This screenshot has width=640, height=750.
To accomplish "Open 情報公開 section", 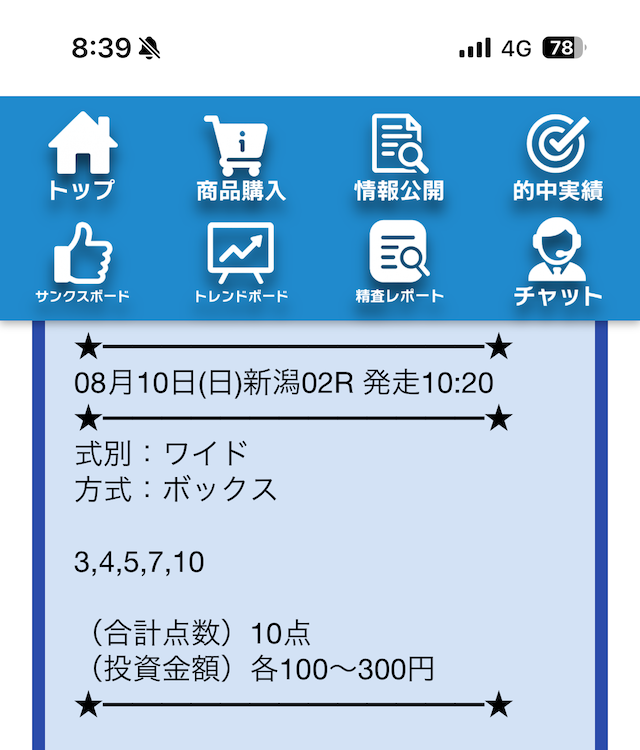I will point(399,157).
